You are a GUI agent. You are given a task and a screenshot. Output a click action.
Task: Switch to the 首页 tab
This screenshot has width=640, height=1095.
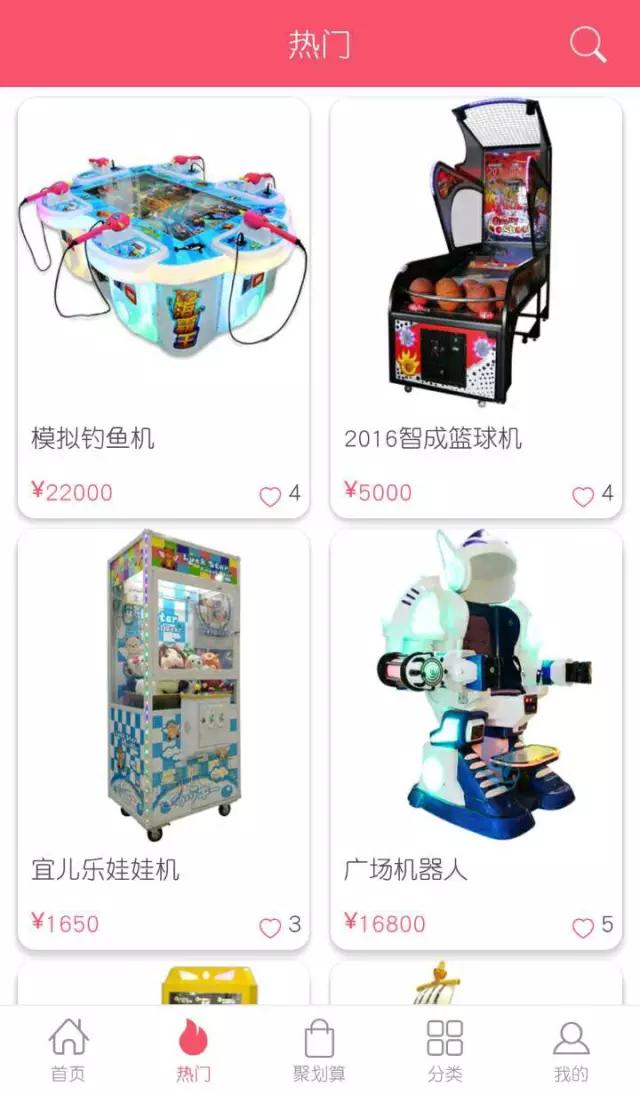68,1050
